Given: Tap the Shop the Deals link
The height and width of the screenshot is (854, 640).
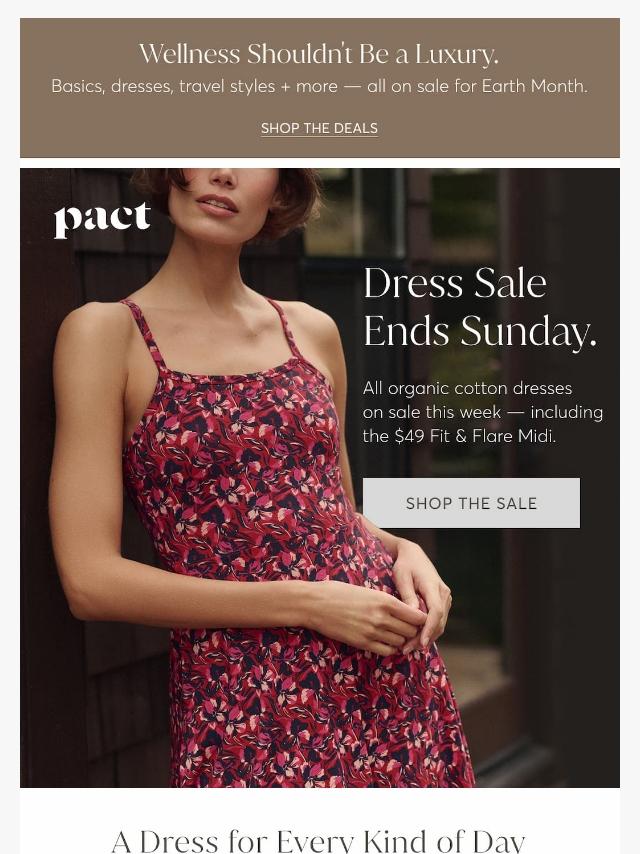Looking at the screenshot, I should (x=319, y=129).
